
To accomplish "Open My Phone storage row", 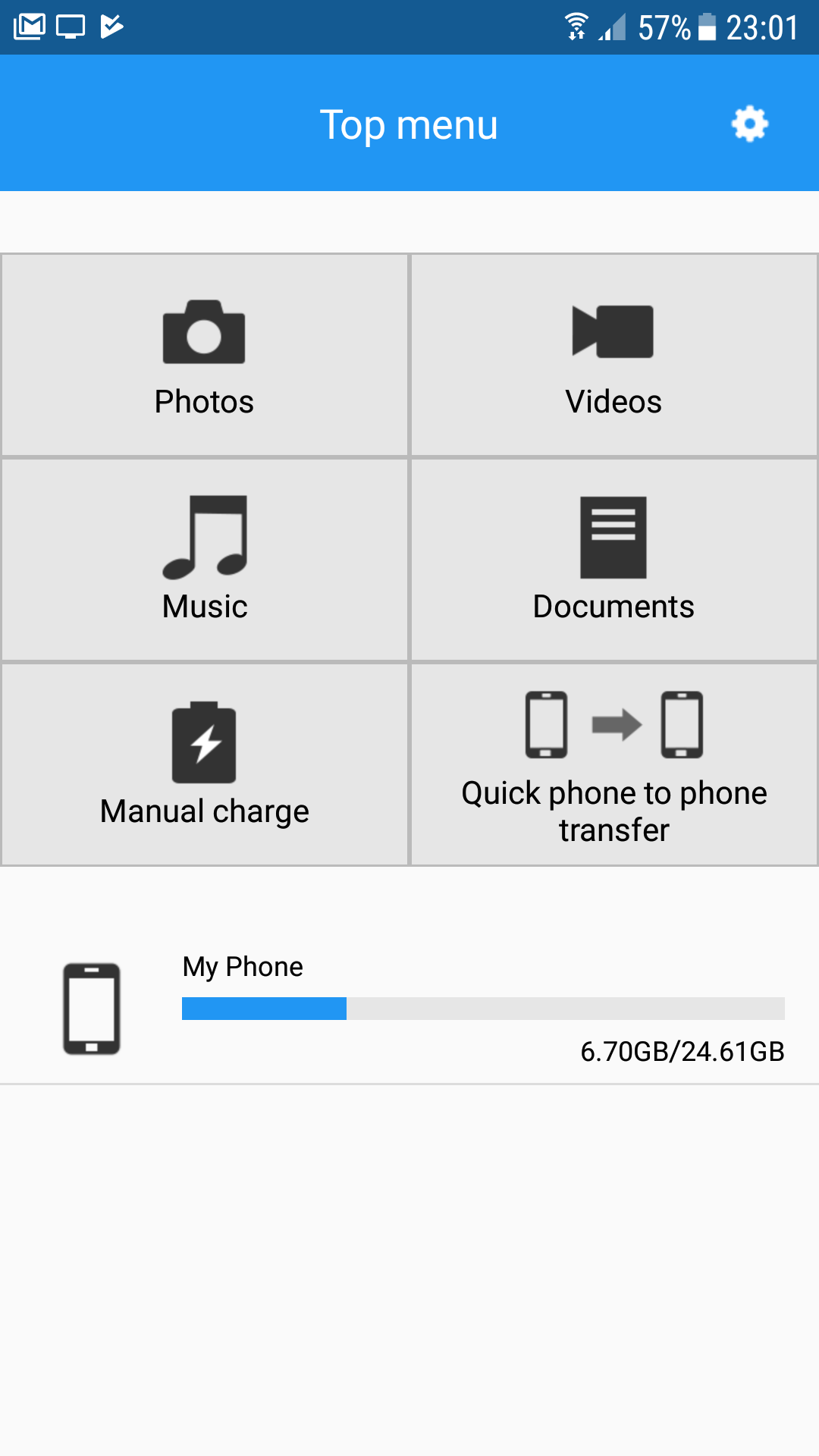I will coord(409,1009).
